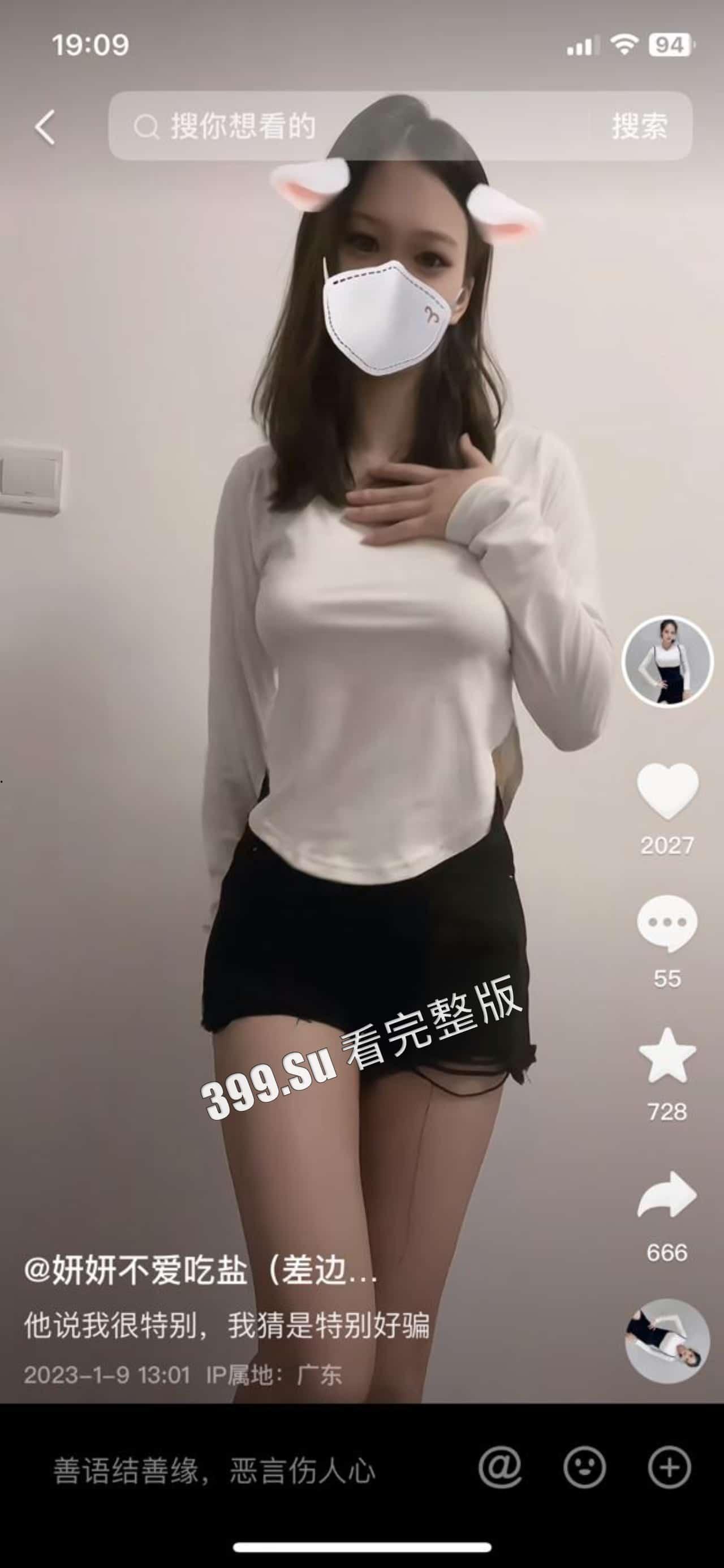Go back using the arrow at top left
The height and width of the screenshot is (1568, 724).
coord(42,126)
